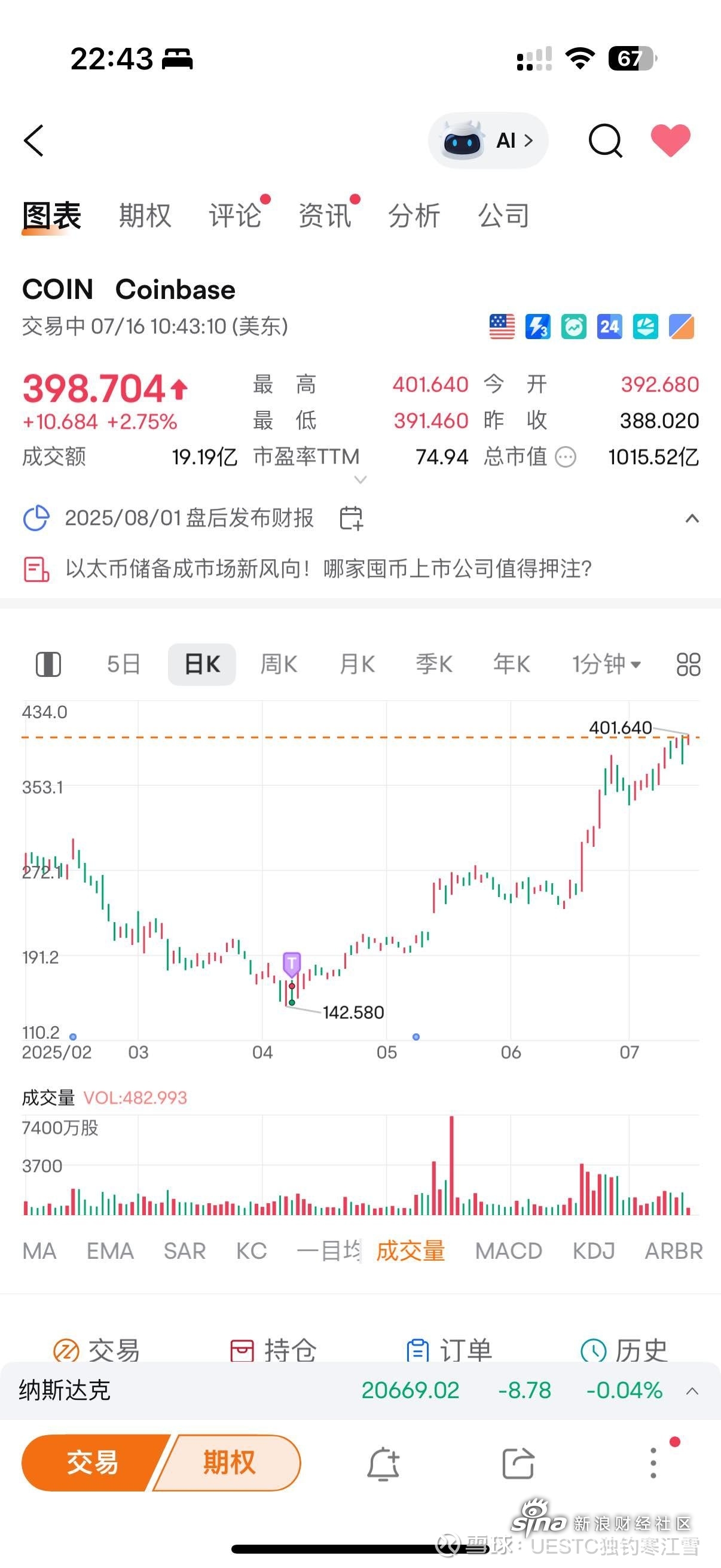This screenshot has height=1568, width=721.
Task: Open the 以太币储备 news article
Action: pos(329,569)
